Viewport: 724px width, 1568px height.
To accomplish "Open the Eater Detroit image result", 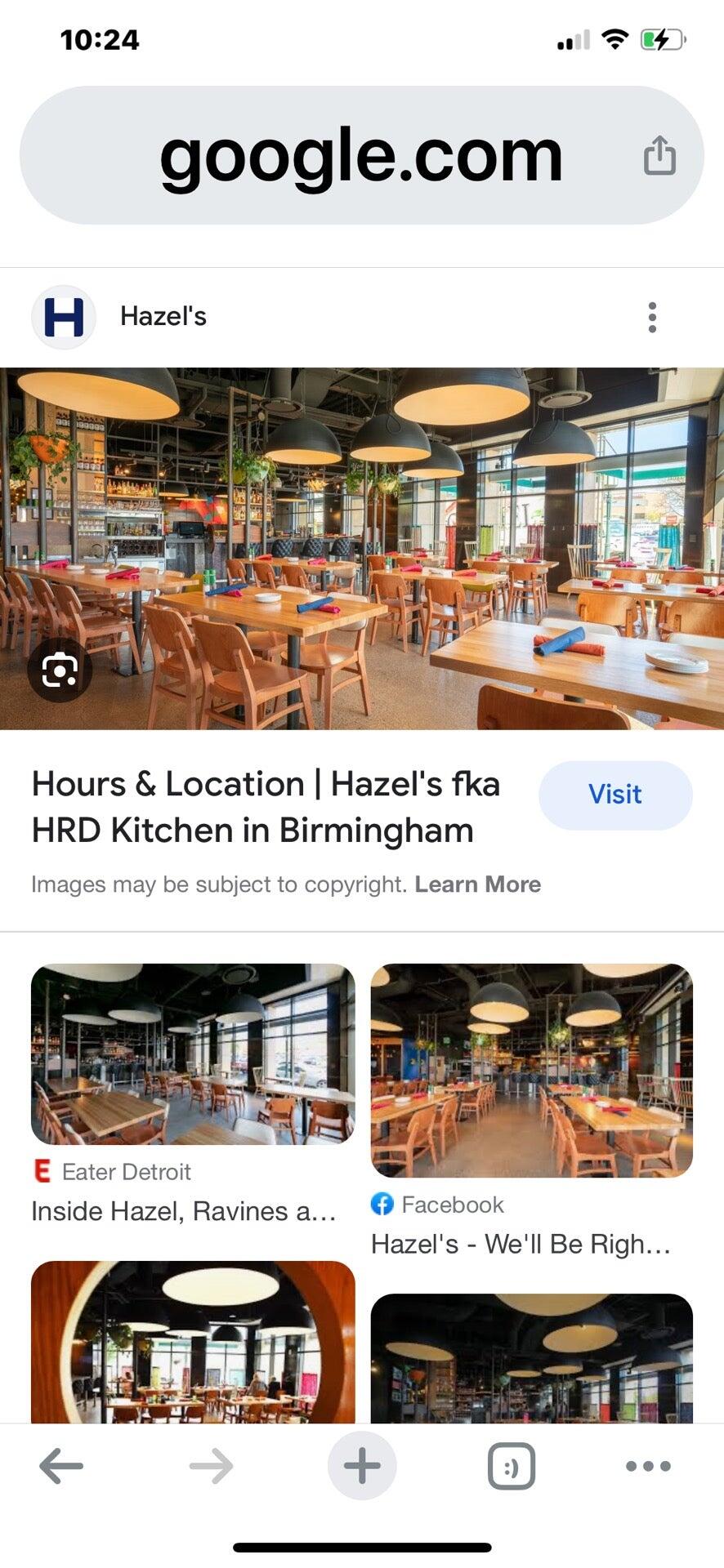I will [193, 1054].
